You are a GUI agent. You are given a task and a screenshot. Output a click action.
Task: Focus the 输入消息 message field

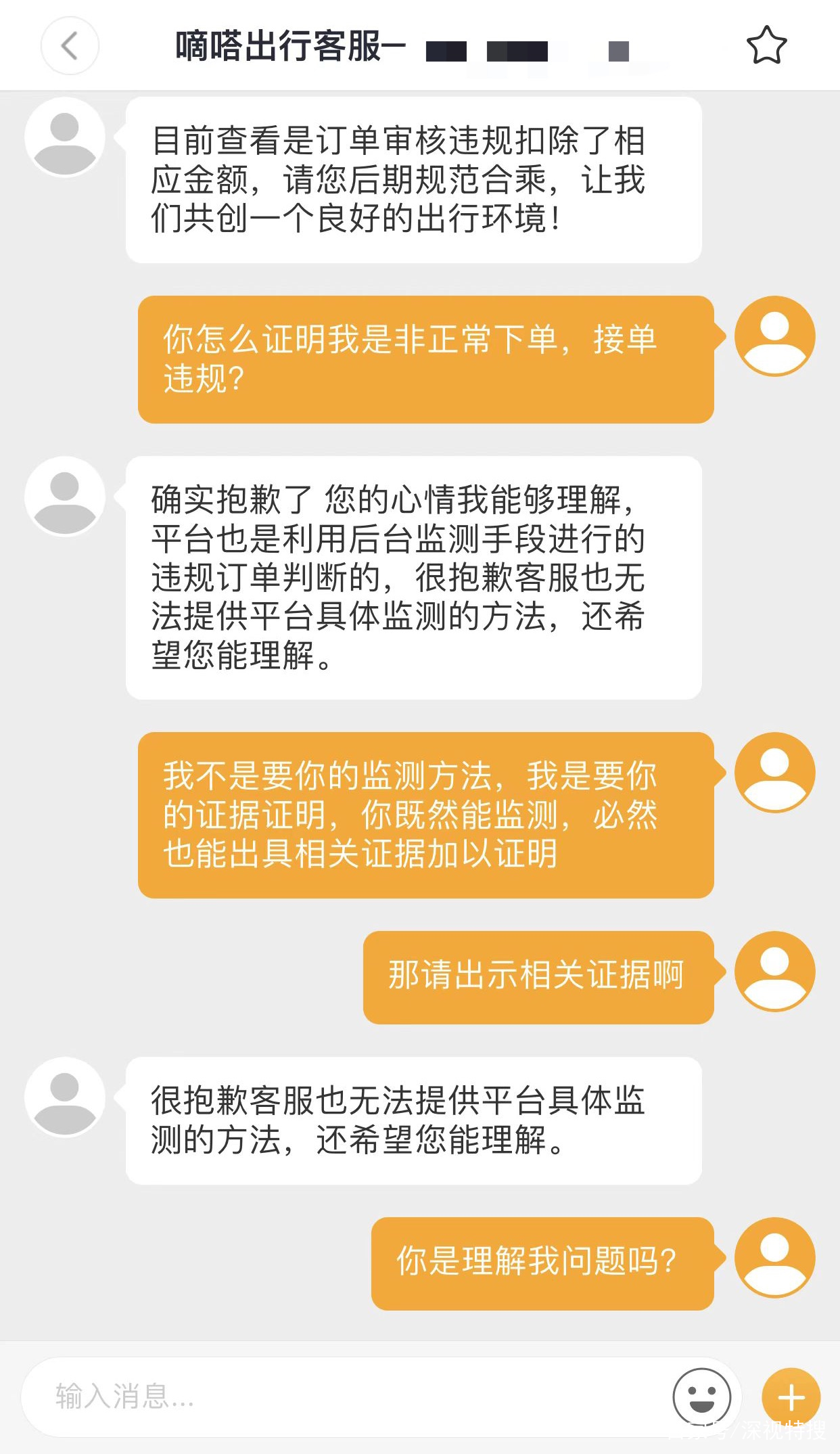click(338, 1396)
